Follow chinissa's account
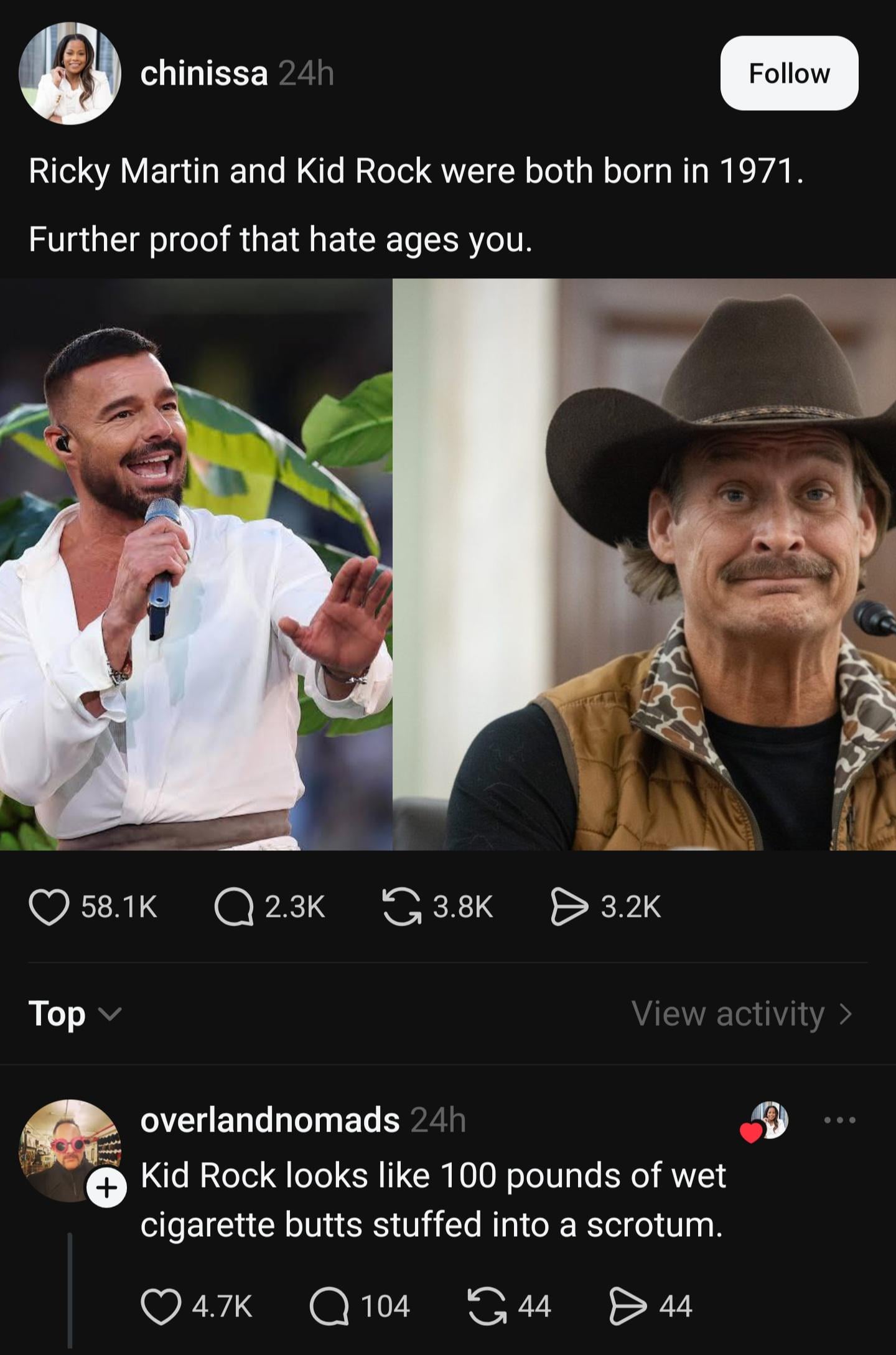 point(789,73)
